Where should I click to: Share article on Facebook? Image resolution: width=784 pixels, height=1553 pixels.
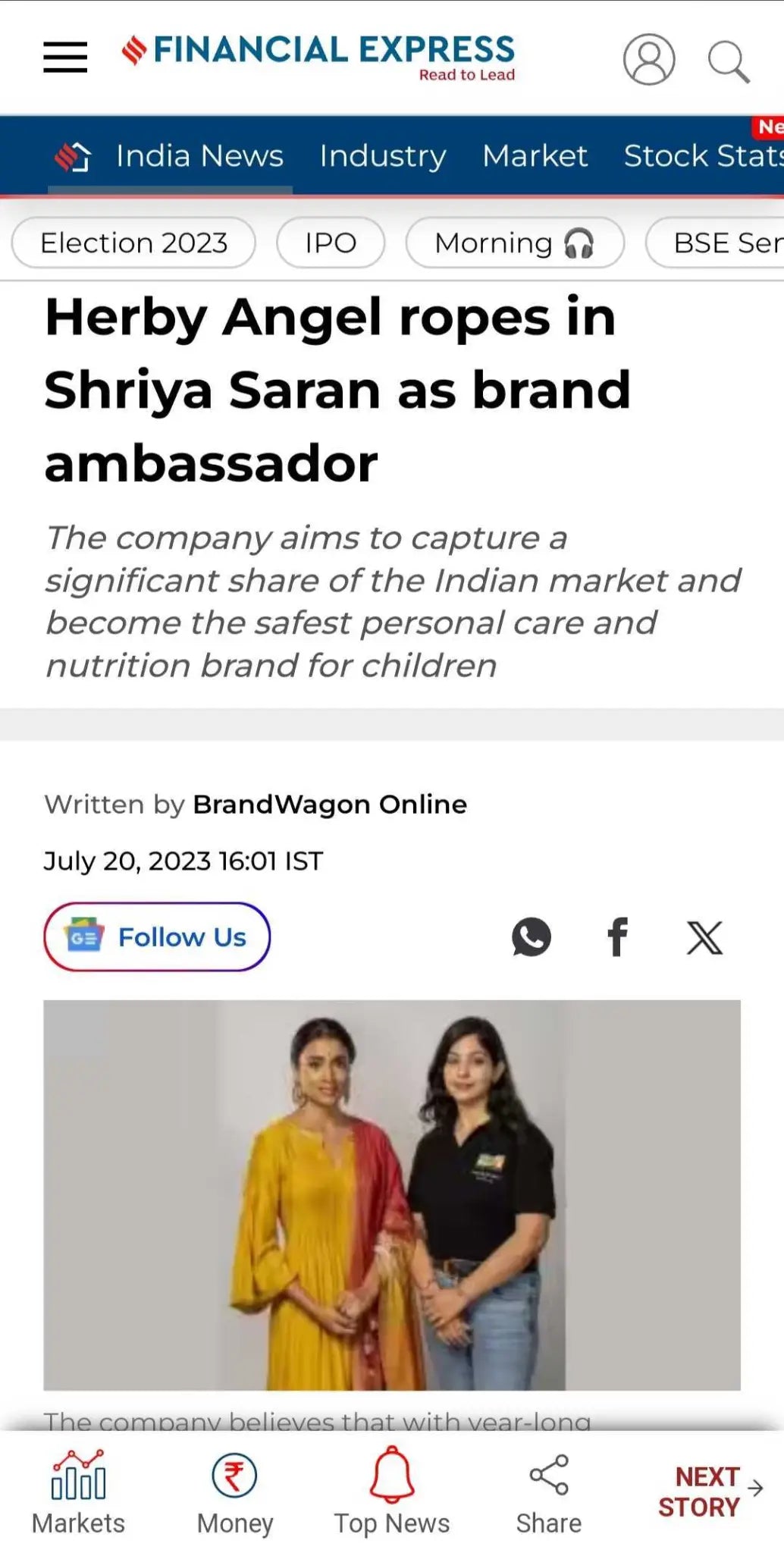617,937
